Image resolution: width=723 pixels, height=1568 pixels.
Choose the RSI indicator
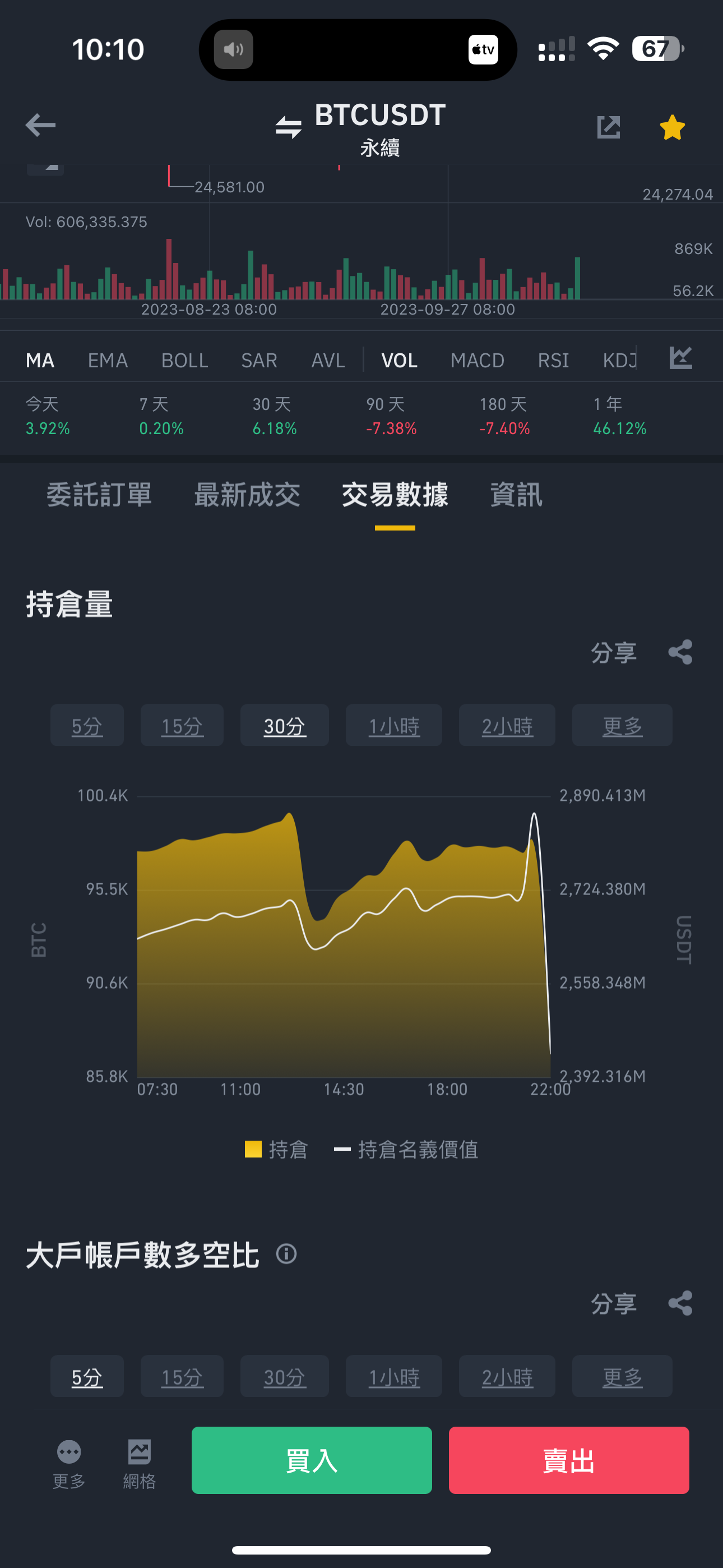(x=553, y=361)
